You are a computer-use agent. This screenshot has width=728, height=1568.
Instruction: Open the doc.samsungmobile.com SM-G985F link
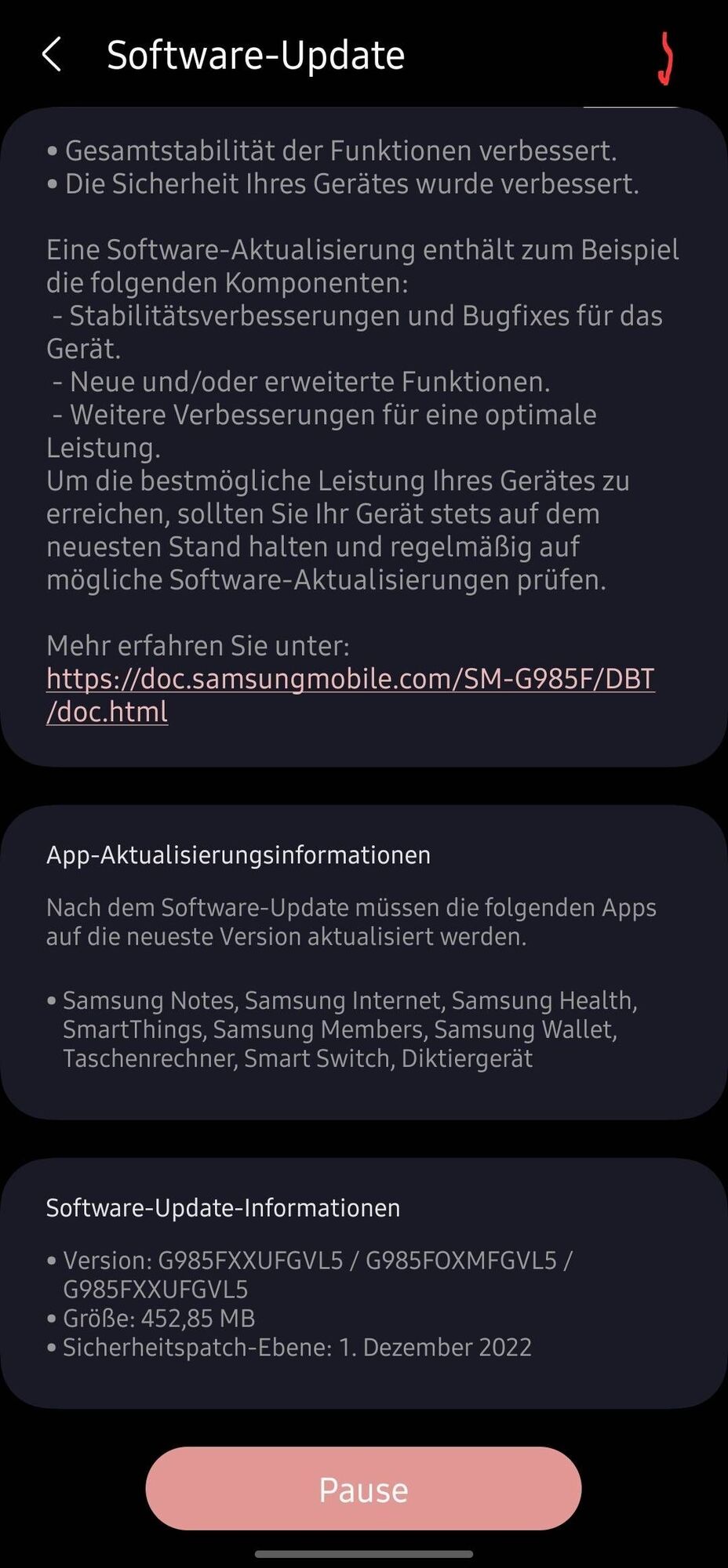pyautogui.click(x=350, y=679)
